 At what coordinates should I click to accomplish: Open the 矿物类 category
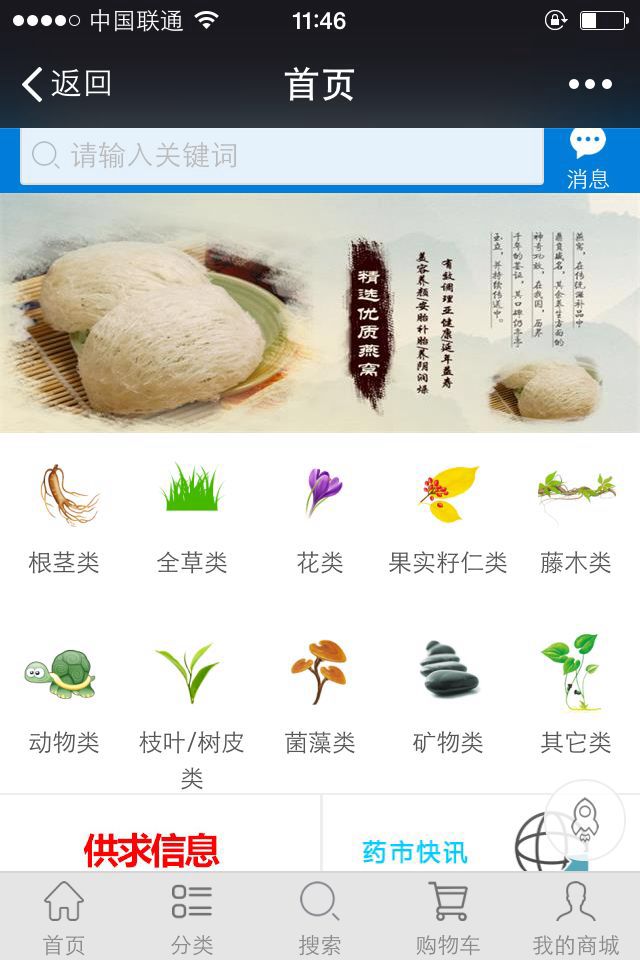pos(448,700)
